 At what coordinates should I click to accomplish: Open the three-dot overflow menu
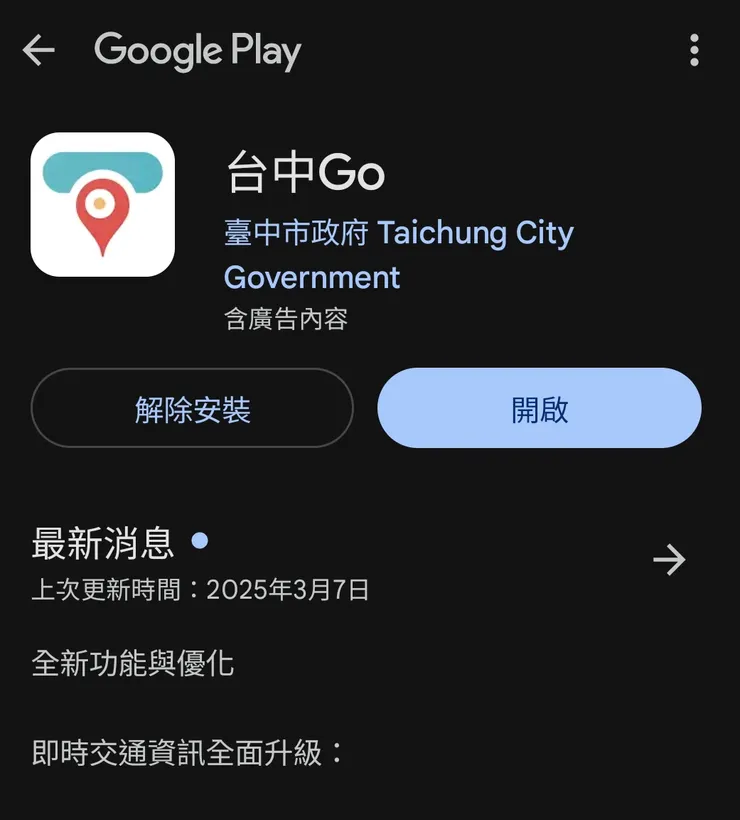(696, 50)
